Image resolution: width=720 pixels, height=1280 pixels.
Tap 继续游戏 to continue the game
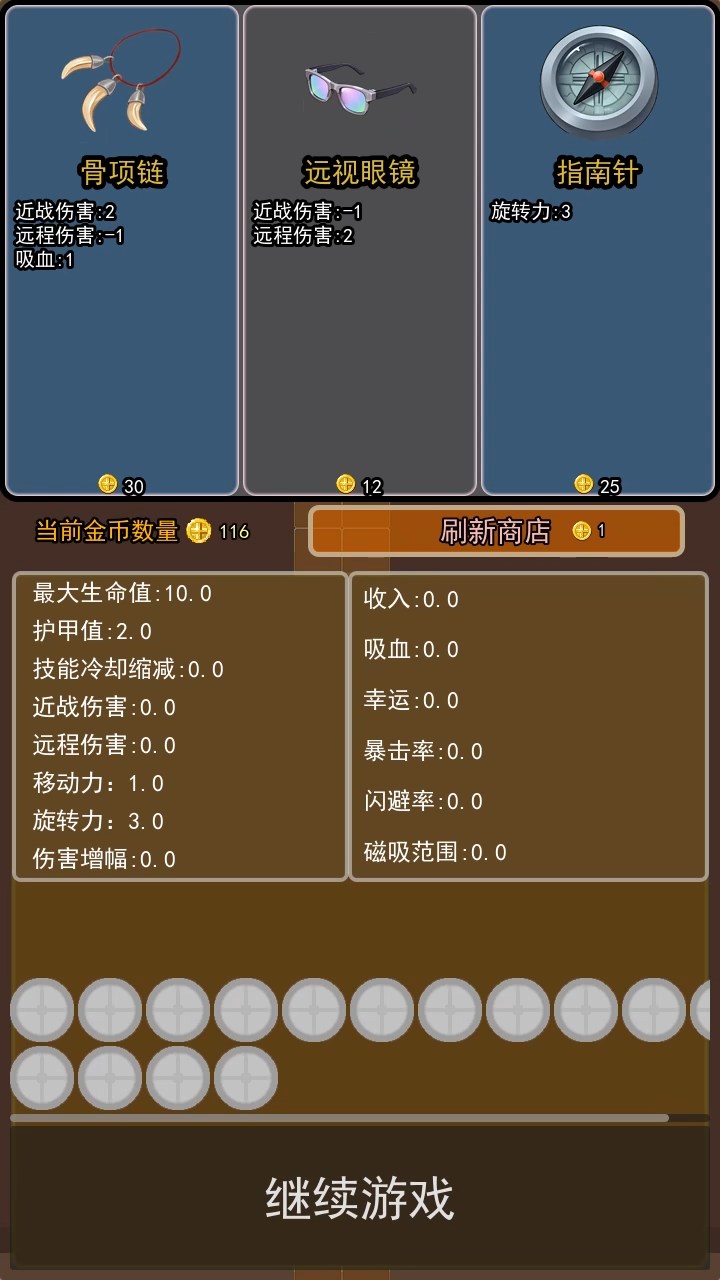coord(360,1197)
